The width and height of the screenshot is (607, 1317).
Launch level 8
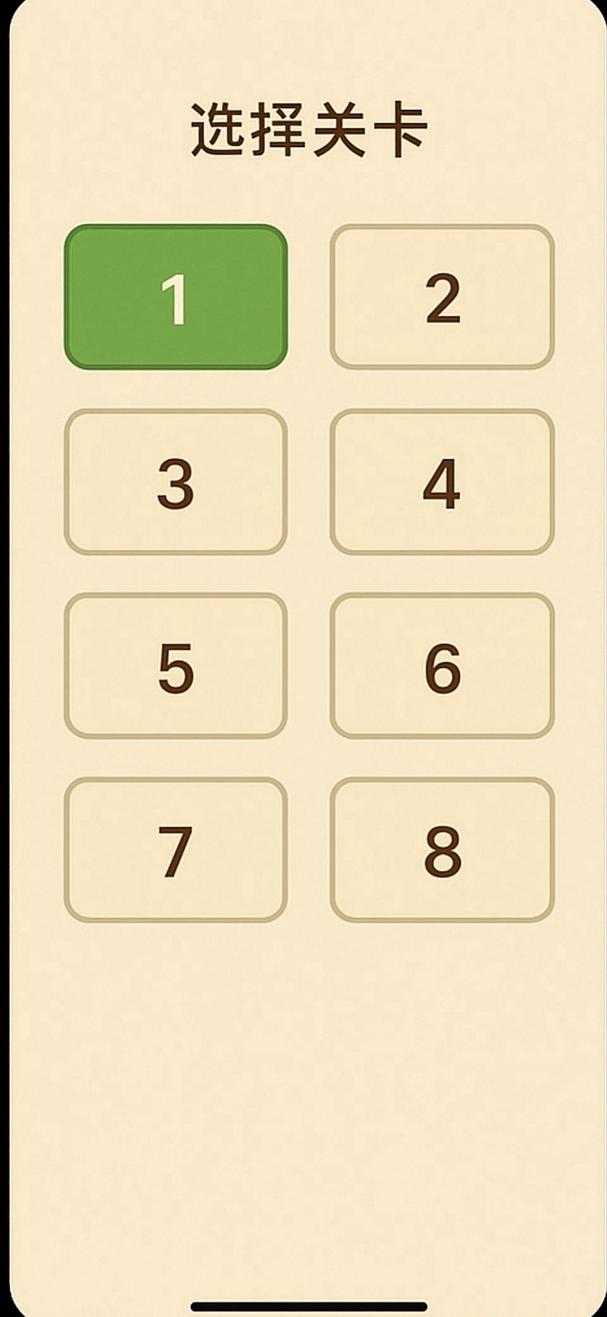[442, 850]
